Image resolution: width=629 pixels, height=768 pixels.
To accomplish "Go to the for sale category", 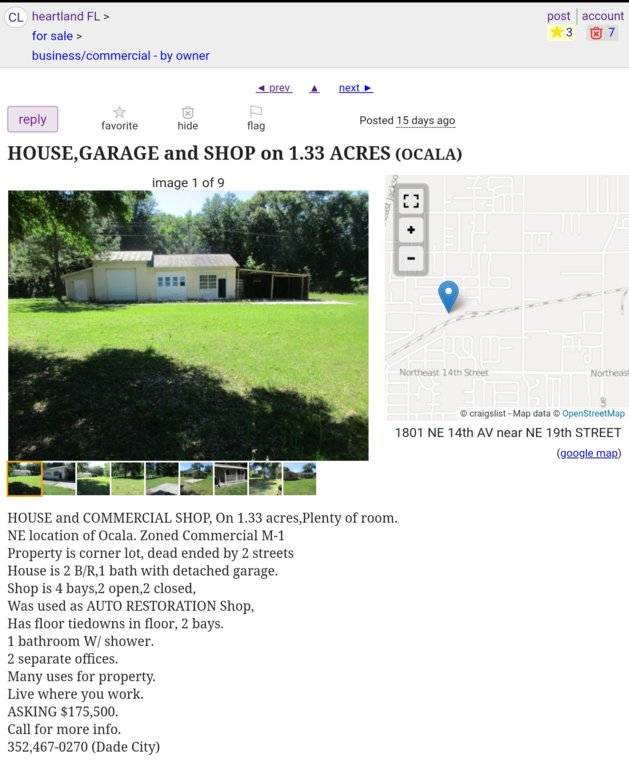I will pyautogui.click(x=51, y=36).
